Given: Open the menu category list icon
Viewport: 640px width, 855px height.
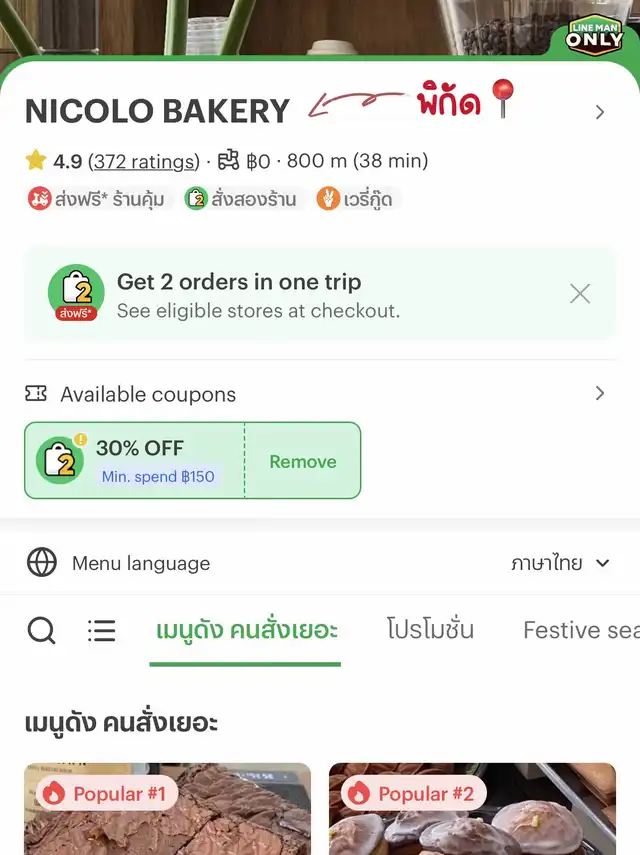Looking at the screenshot, I should [x=101, y=630].
